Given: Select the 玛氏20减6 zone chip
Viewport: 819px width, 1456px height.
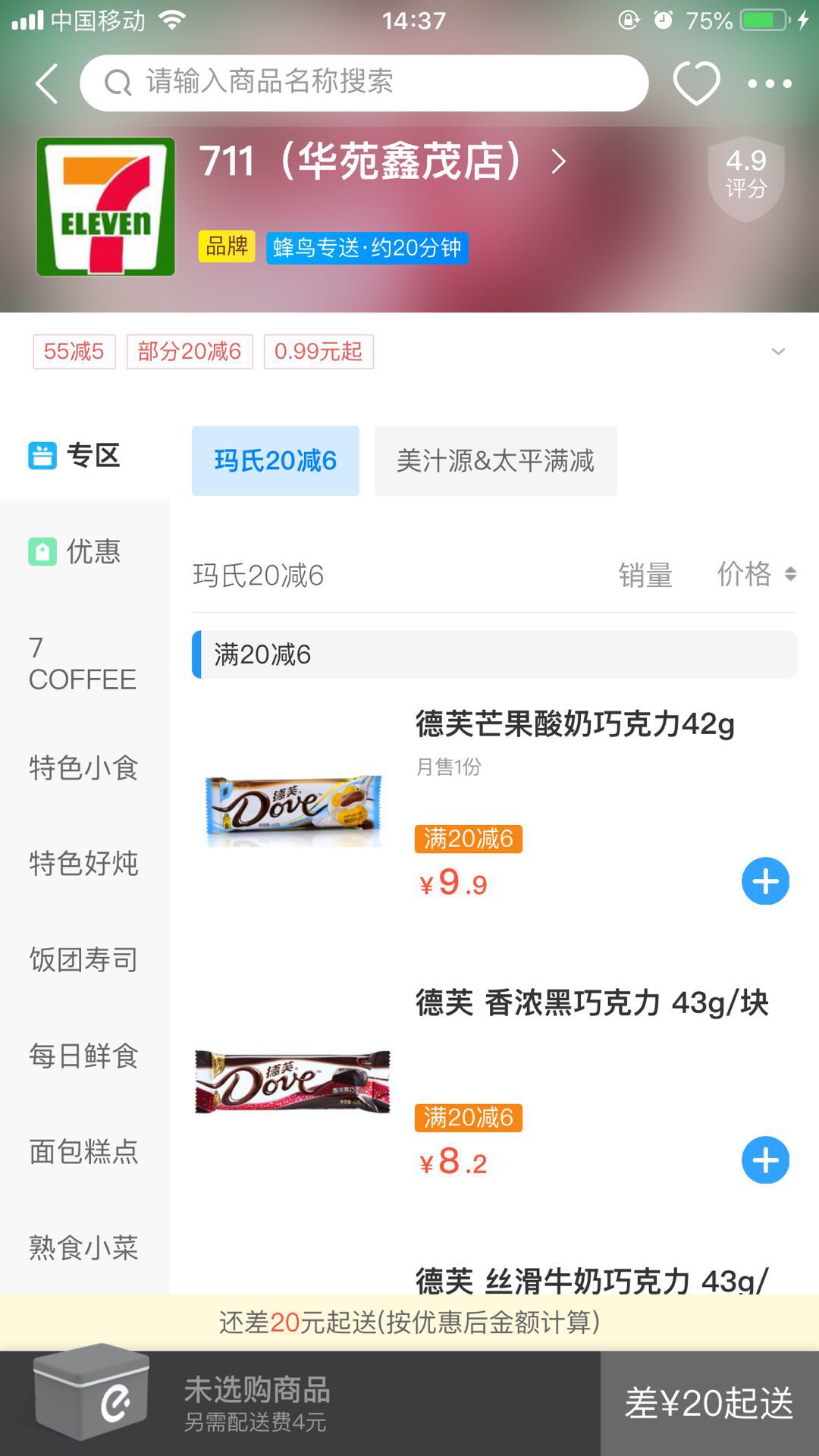Looking at the screenshot, I should click(275, 461).
